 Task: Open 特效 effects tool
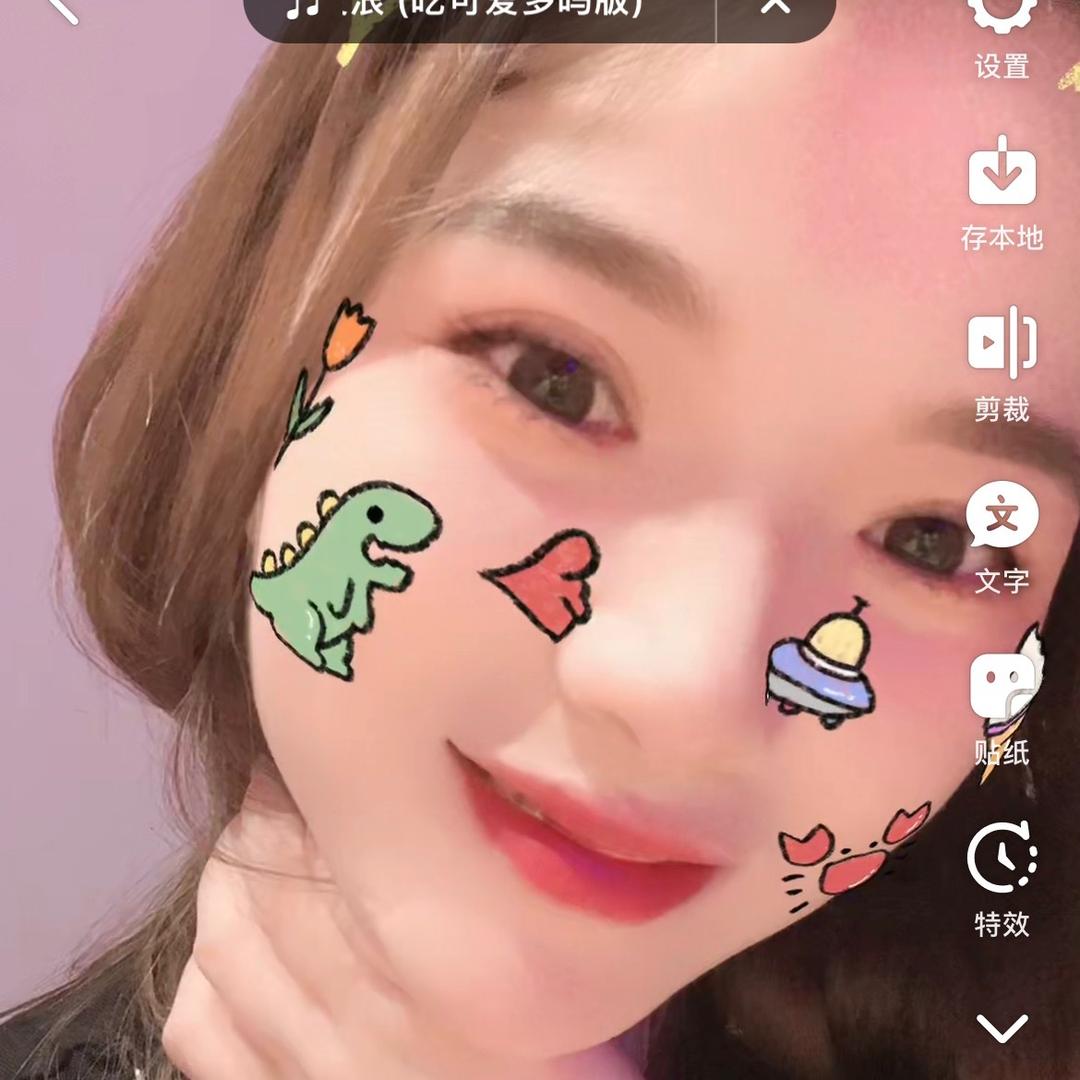click(x=1002, y=877)
